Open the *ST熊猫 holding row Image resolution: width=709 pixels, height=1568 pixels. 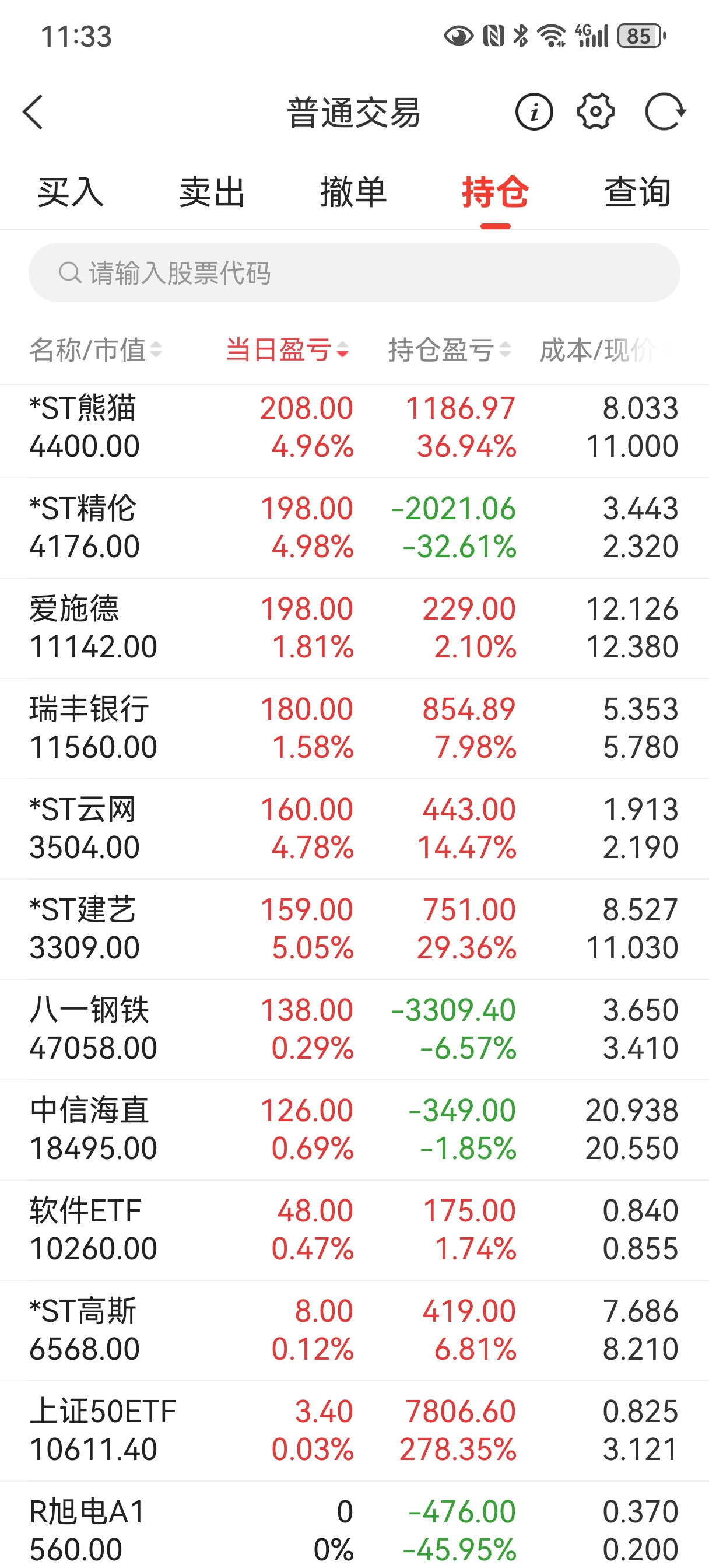[x=353, y=428]
